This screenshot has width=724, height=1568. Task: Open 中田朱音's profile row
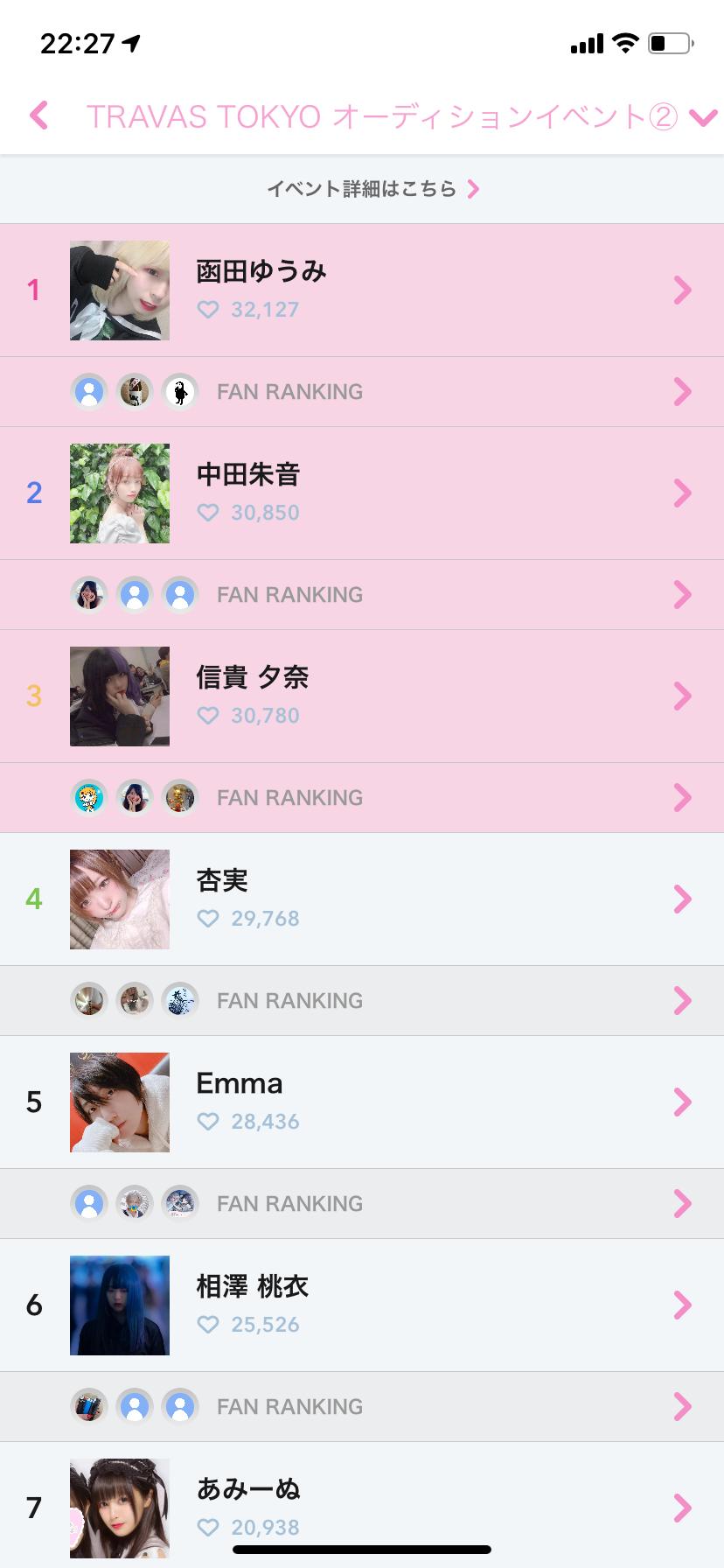click(x=362, y=493)
